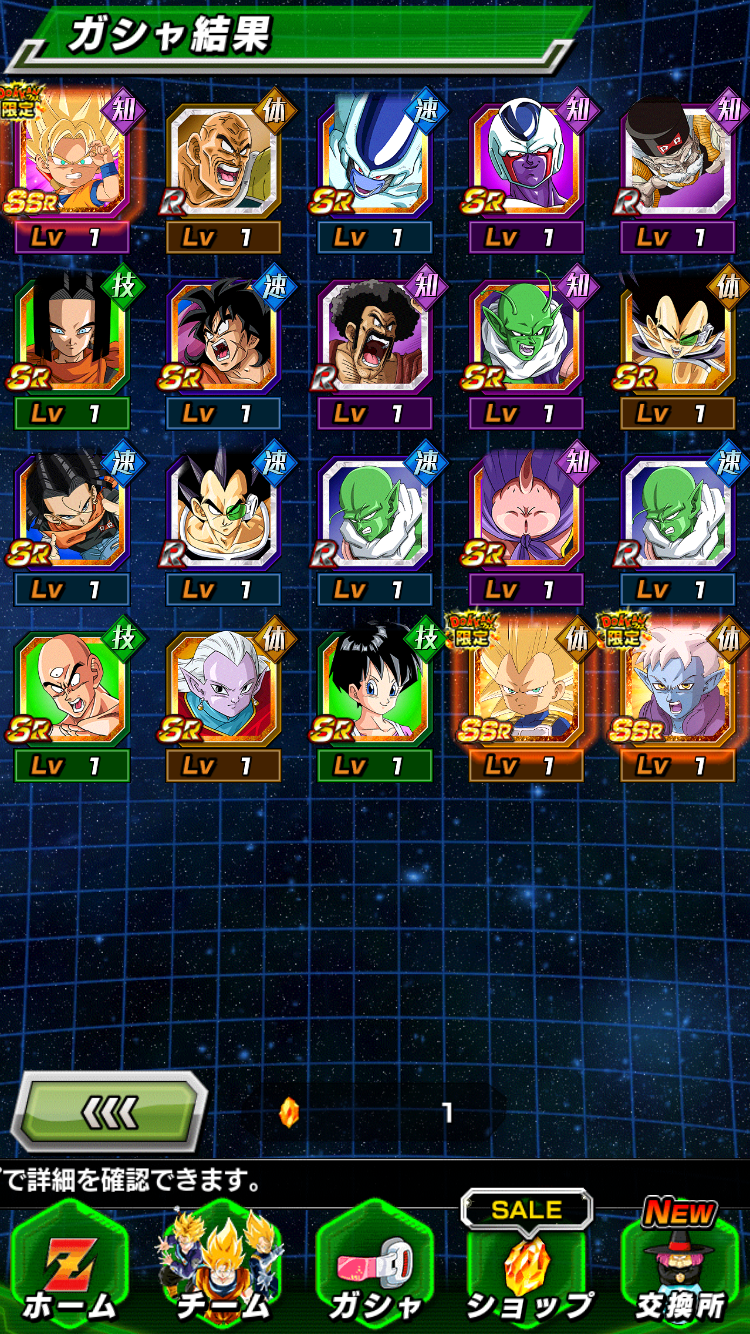Open the ホーム tab
Viewport: 750px width, 1334px height.
point(68,1266)
